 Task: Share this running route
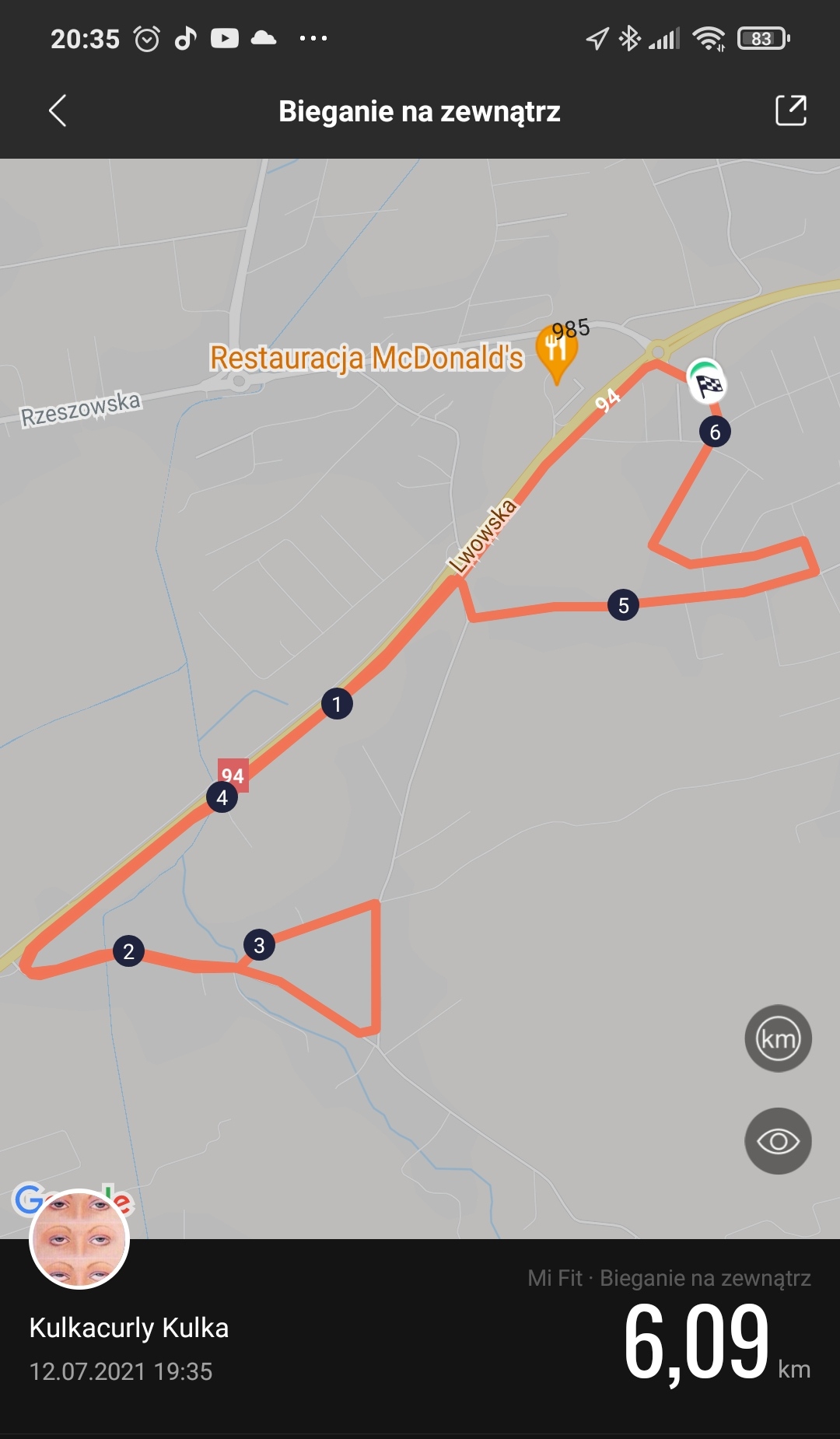pyautogui.click(x=791, y=110)
